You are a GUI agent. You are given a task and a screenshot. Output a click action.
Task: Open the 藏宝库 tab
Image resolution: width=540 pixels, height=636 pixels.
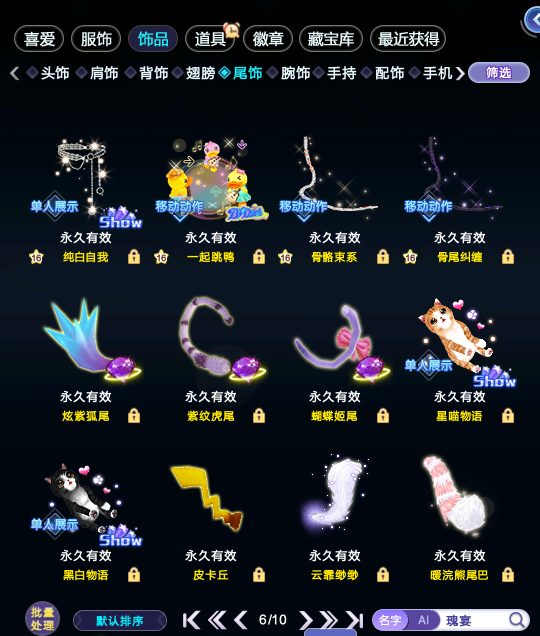331,39
